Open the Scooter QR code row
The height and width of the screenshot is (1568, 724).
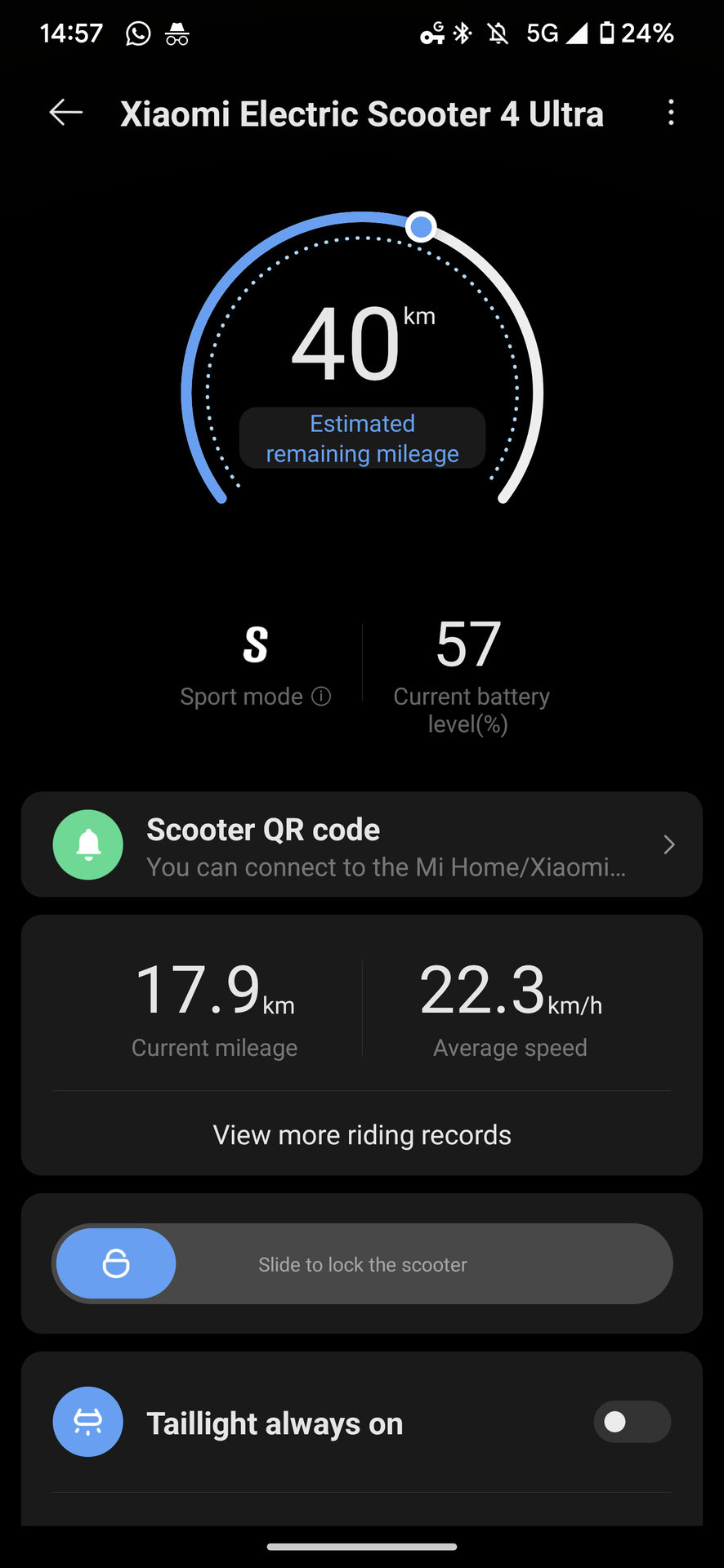coord(361,844)
